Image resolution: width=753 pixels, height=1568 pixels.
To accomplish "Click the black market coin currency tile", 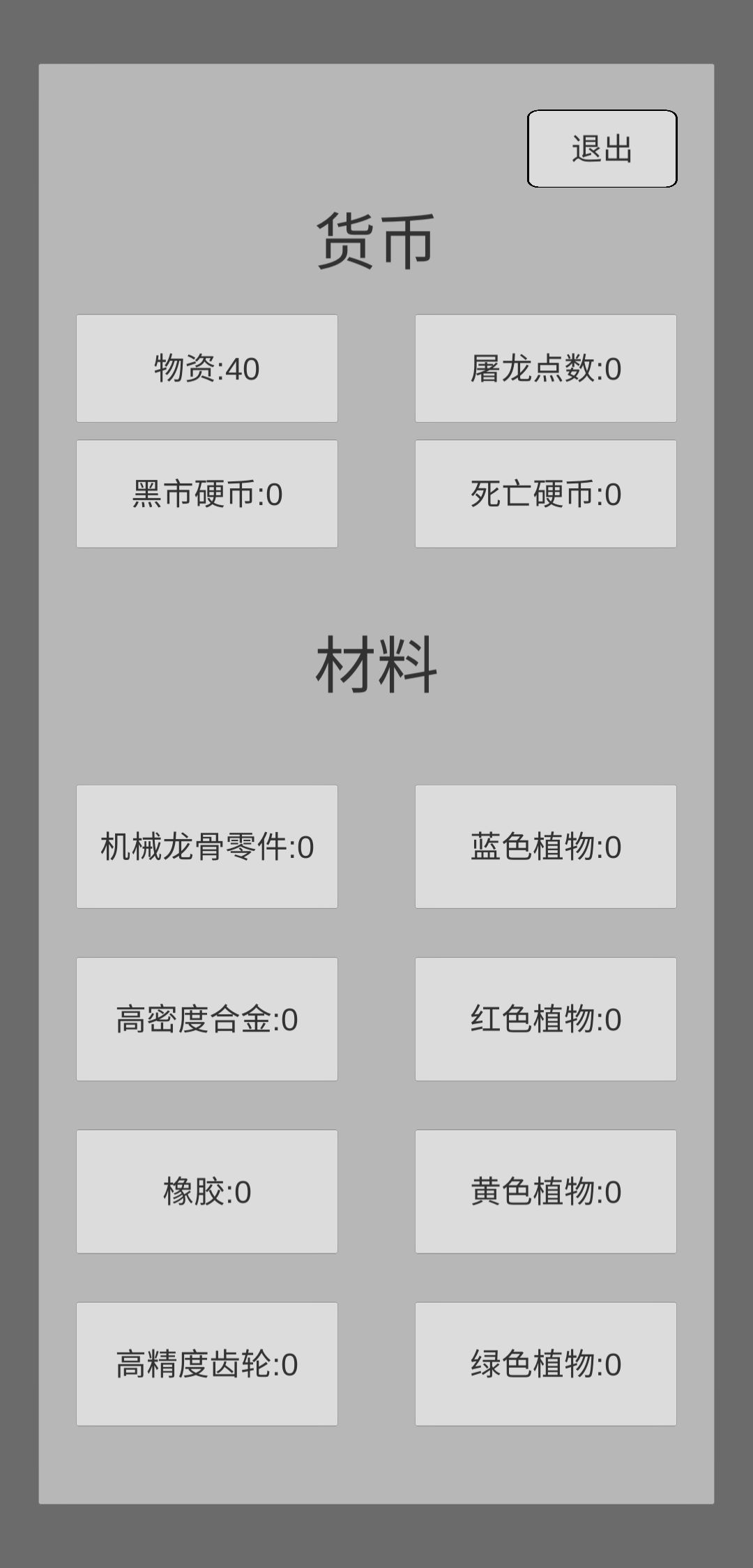I will point(207,493).
